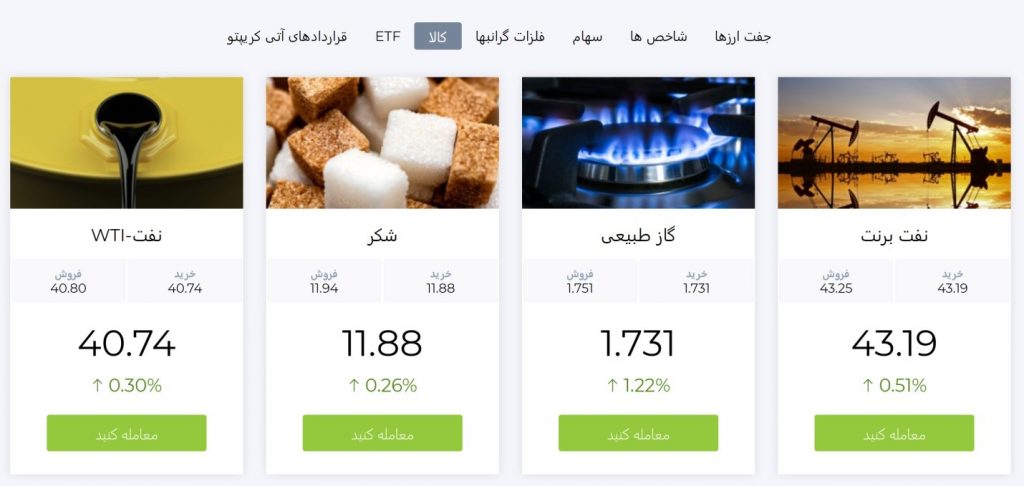The width and height of the screenshot is (1024, 486).
Task: Open the نفت برنت card image
Action: click(x=894, y=143)
